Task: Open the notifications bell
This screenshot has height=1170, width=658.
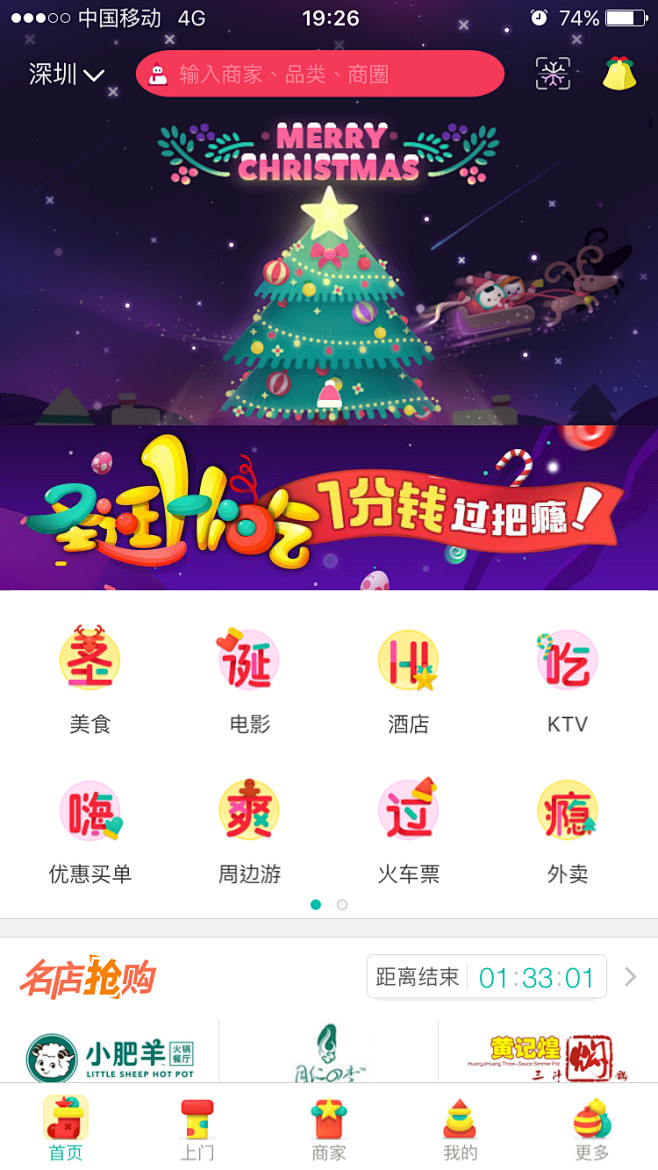Action: click(x=619, y=74)
